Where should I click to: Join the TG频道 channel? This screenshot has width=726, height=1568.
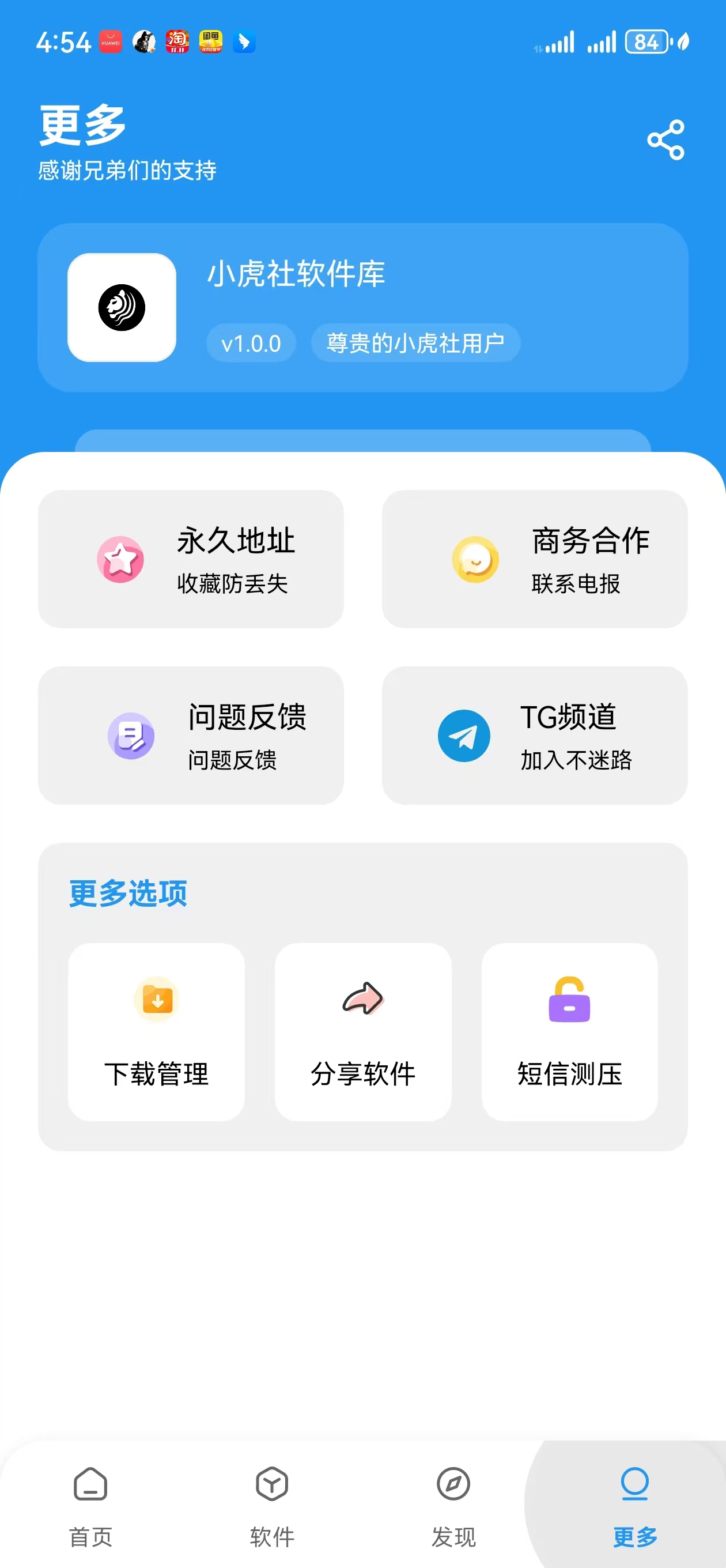pos(534,736)
